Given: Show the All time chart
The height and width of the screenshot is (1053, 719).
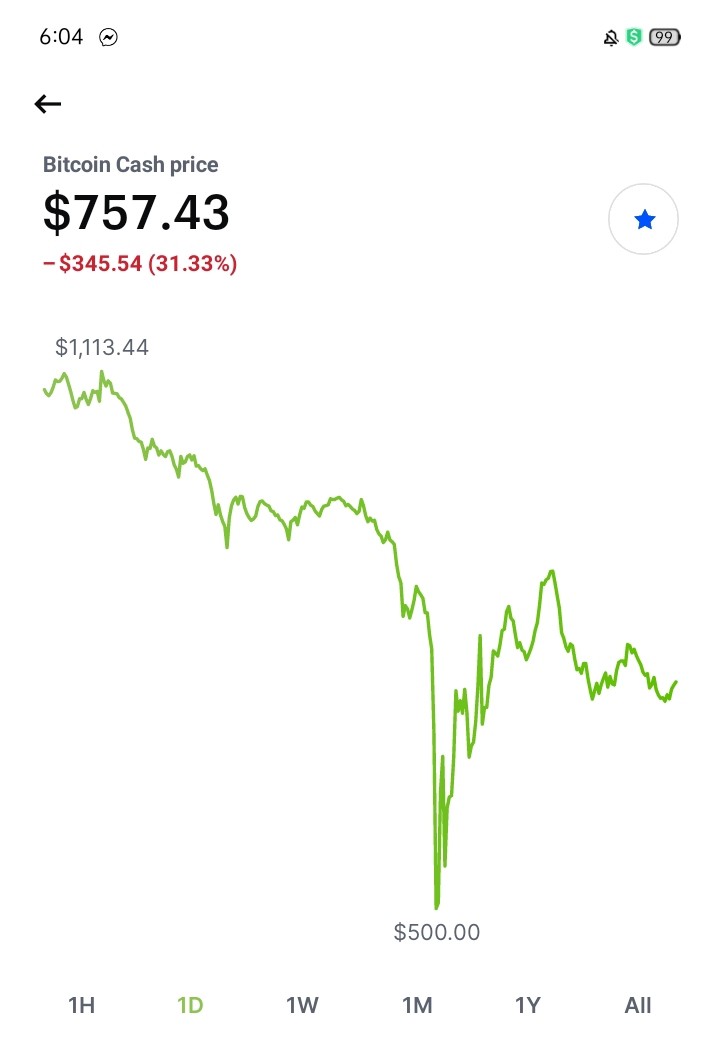Looking at the screenshot, I should coord(638,1005).
